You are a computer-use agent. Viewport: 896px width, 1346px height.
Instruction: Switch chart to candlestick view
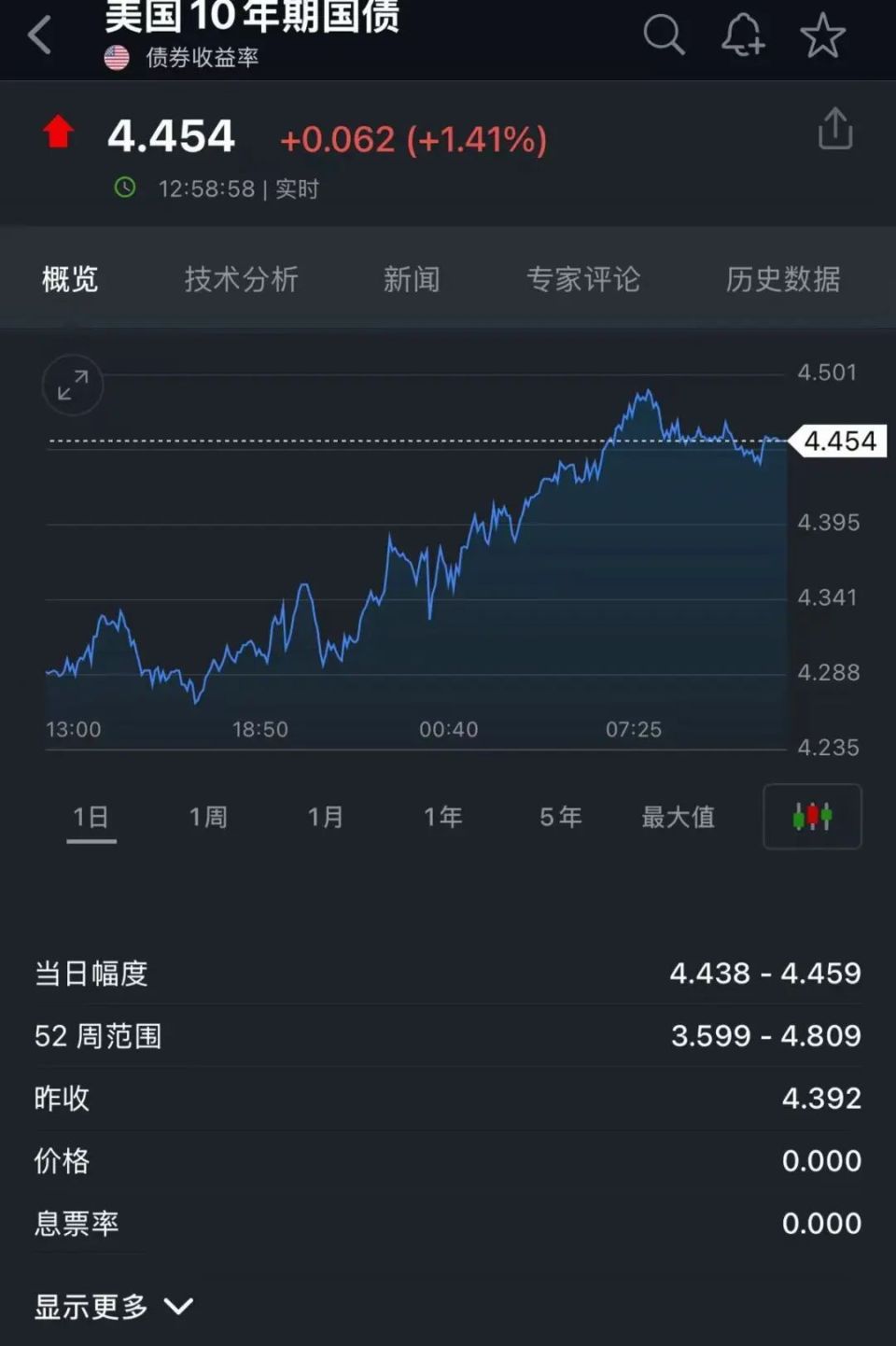click(x=811, y=817)
